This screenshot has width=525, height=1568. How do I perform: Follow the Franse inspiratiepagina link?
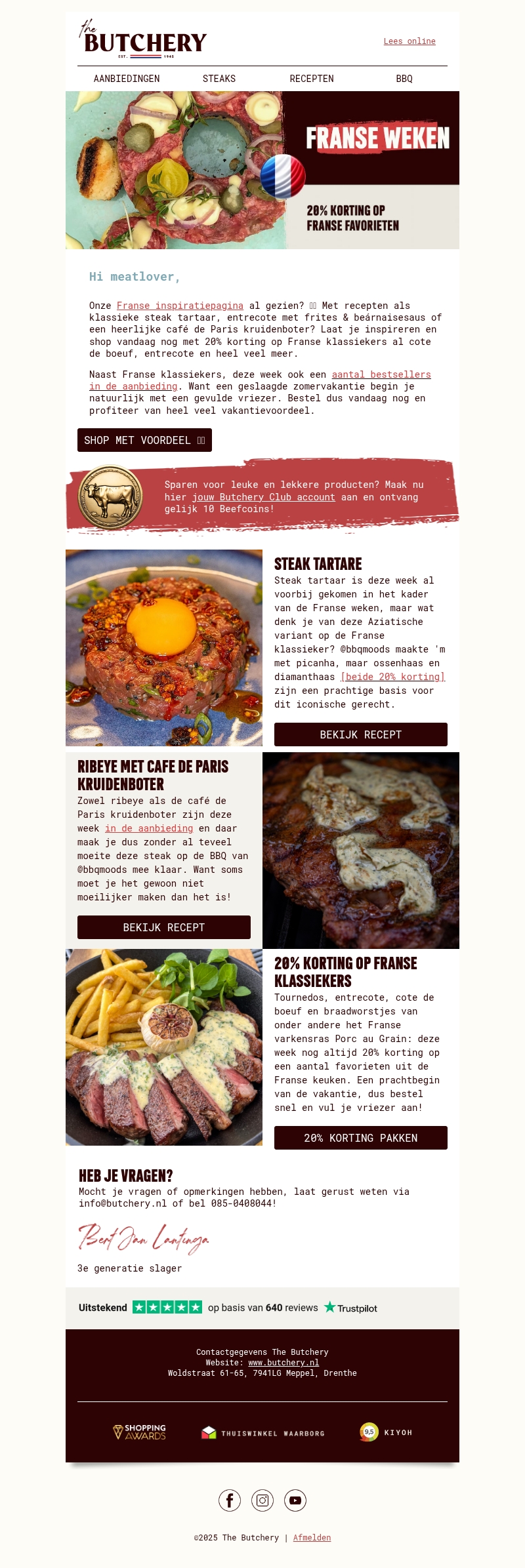click(x=180, y=306)
